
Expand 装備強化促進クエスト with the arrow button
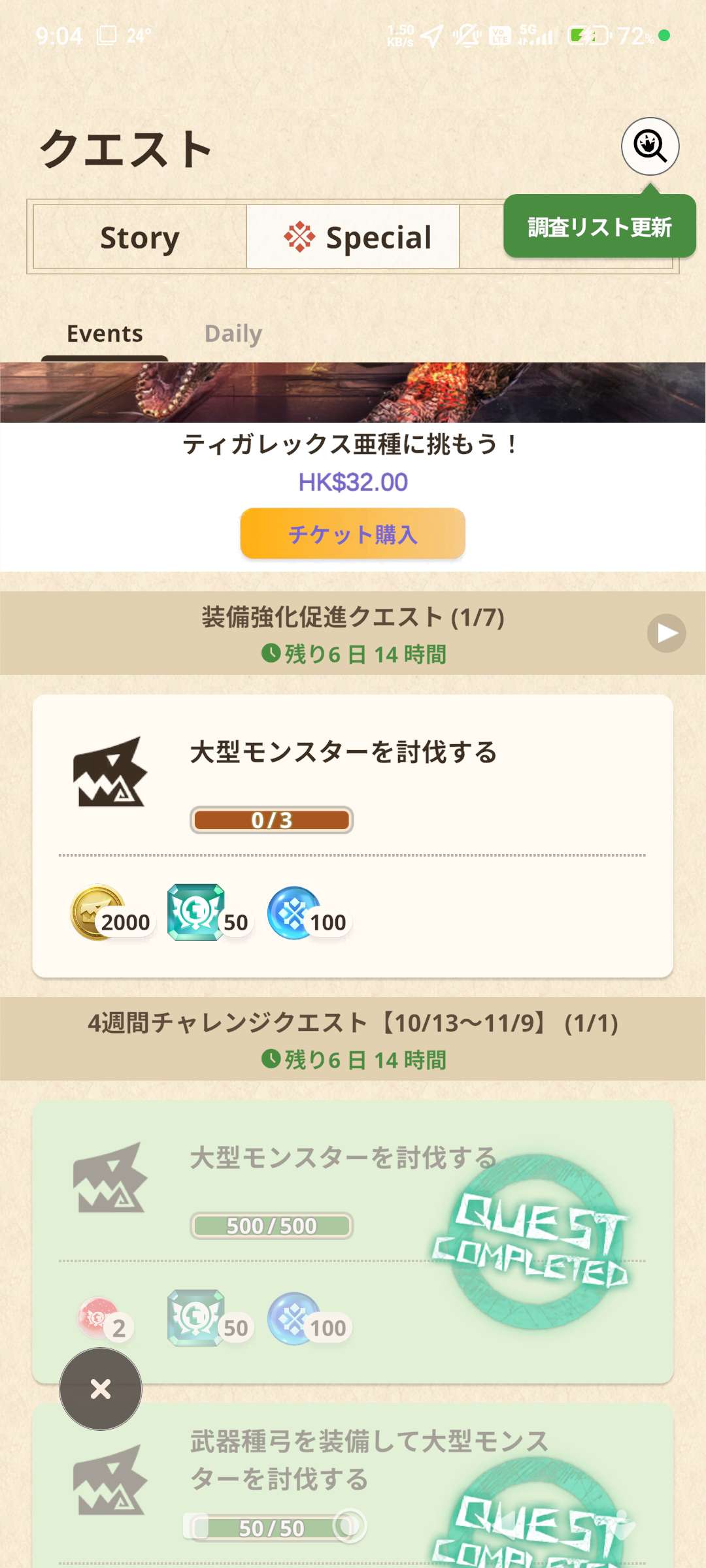(666, 633)
